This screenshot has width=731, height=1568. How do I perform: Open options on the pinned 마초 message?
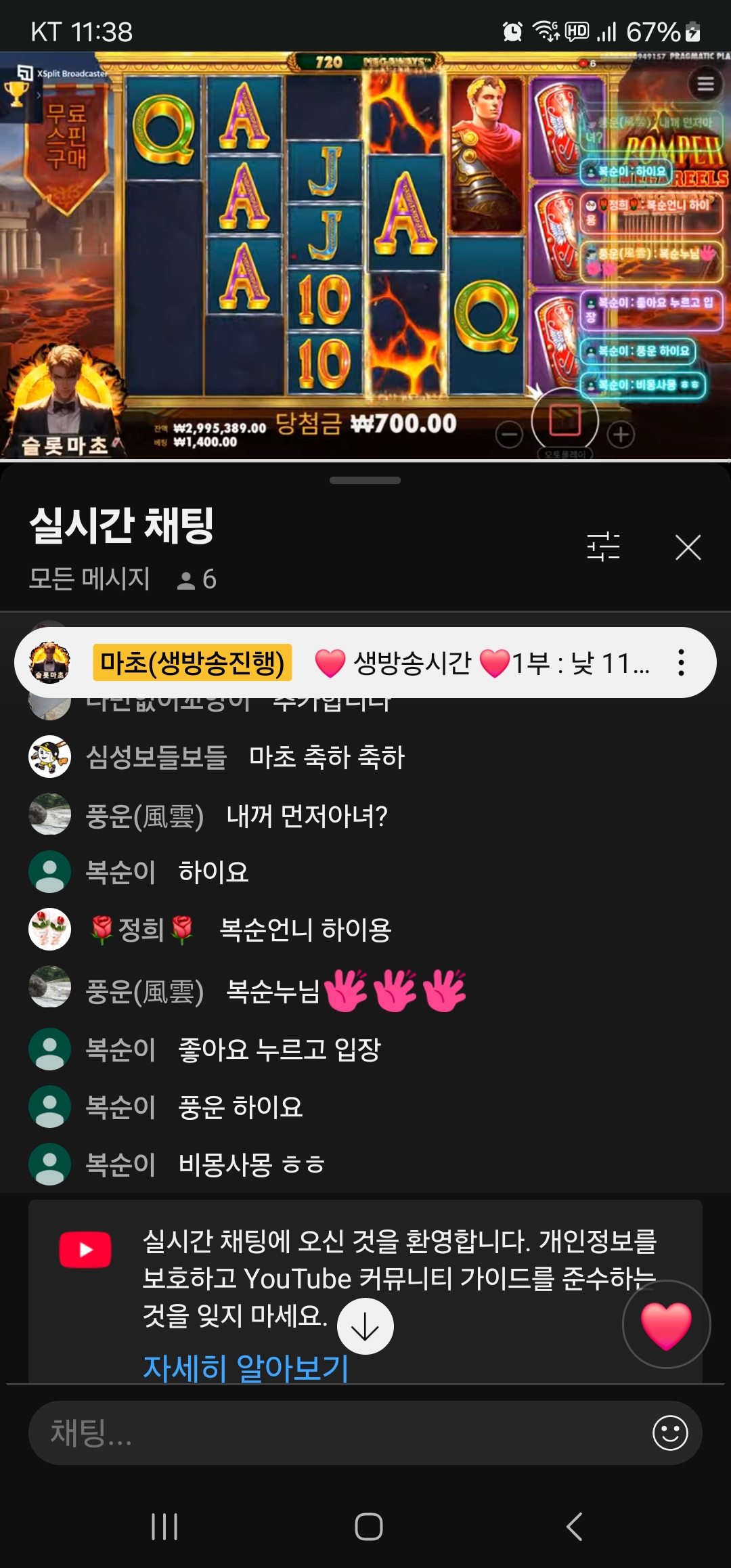[681, 663]
